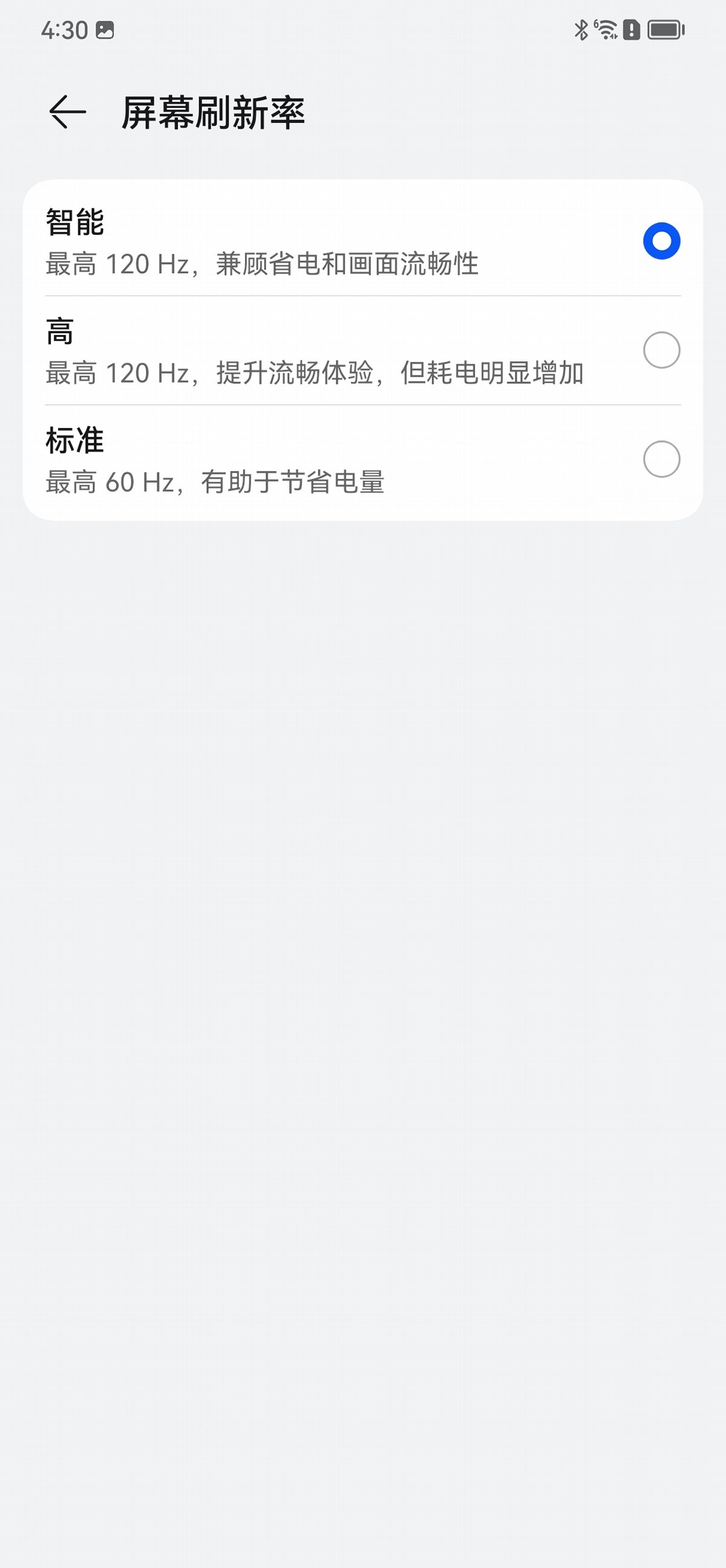The height and width of the screenshot is (1568, 726).
Task: Choose the 高 refresh rate option
Action: click(363, 351)
